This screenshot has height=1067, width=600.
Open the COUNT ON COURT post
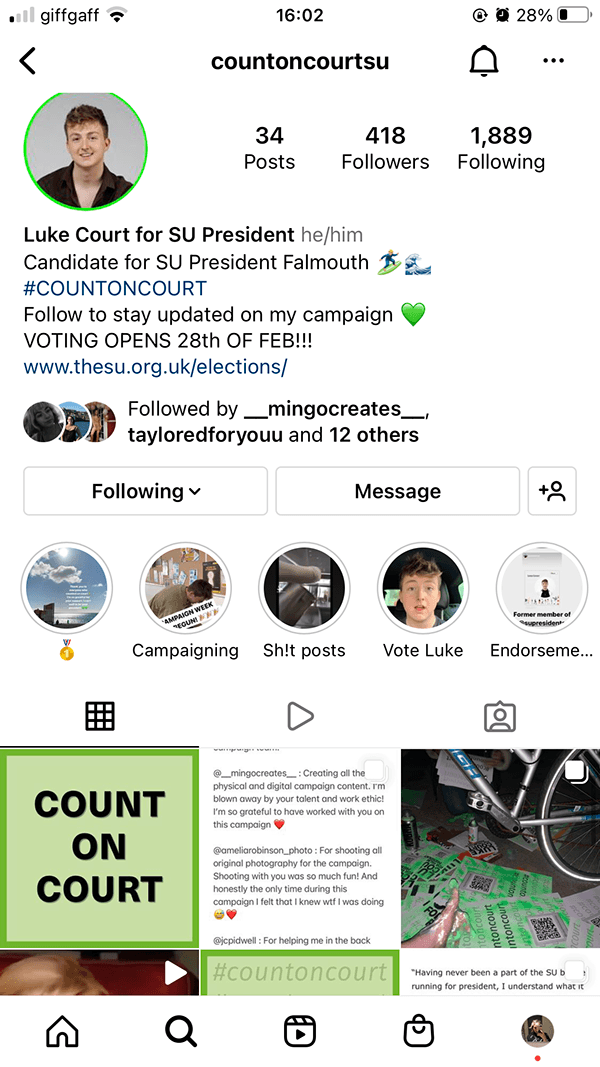pyautogui.click(x=99, y=847)
